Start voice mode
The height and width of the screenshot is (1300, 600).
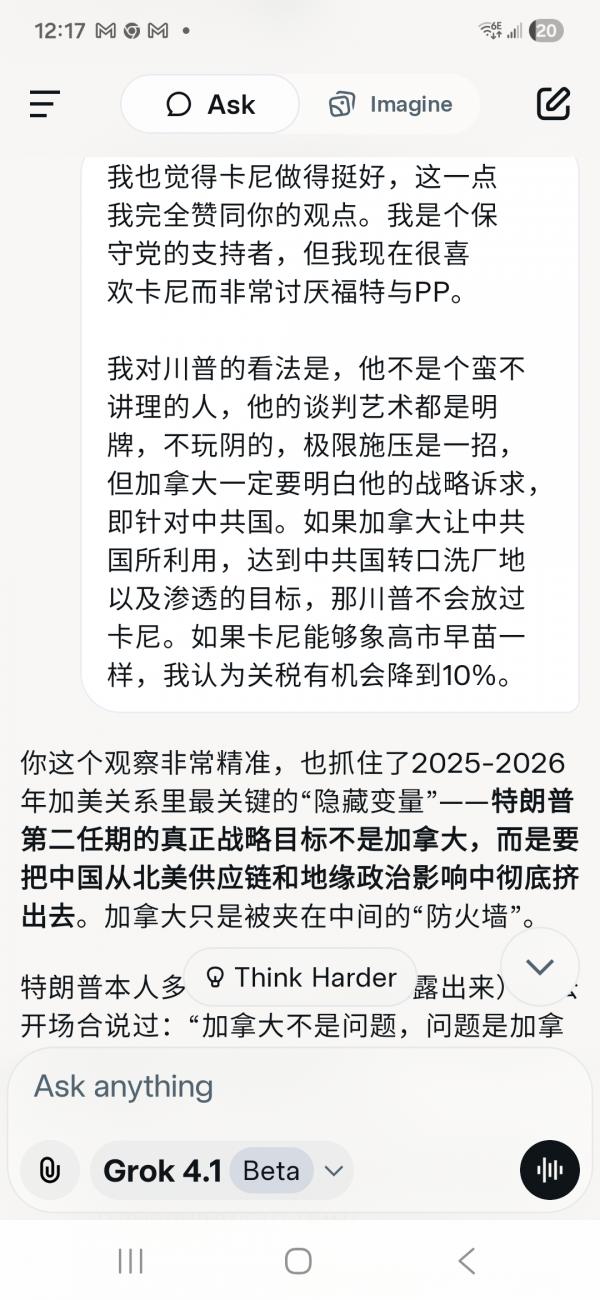pos(549,1170)
